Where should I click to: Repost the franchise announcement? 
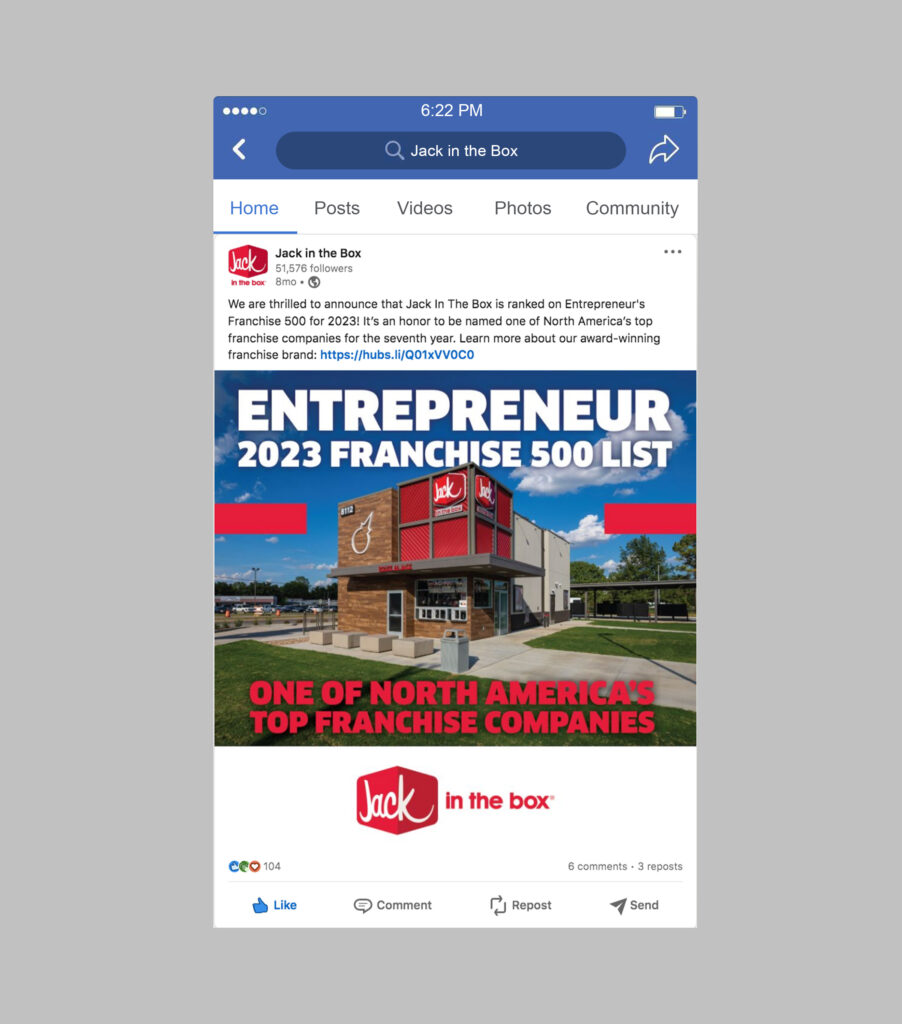tap(520, 905)
